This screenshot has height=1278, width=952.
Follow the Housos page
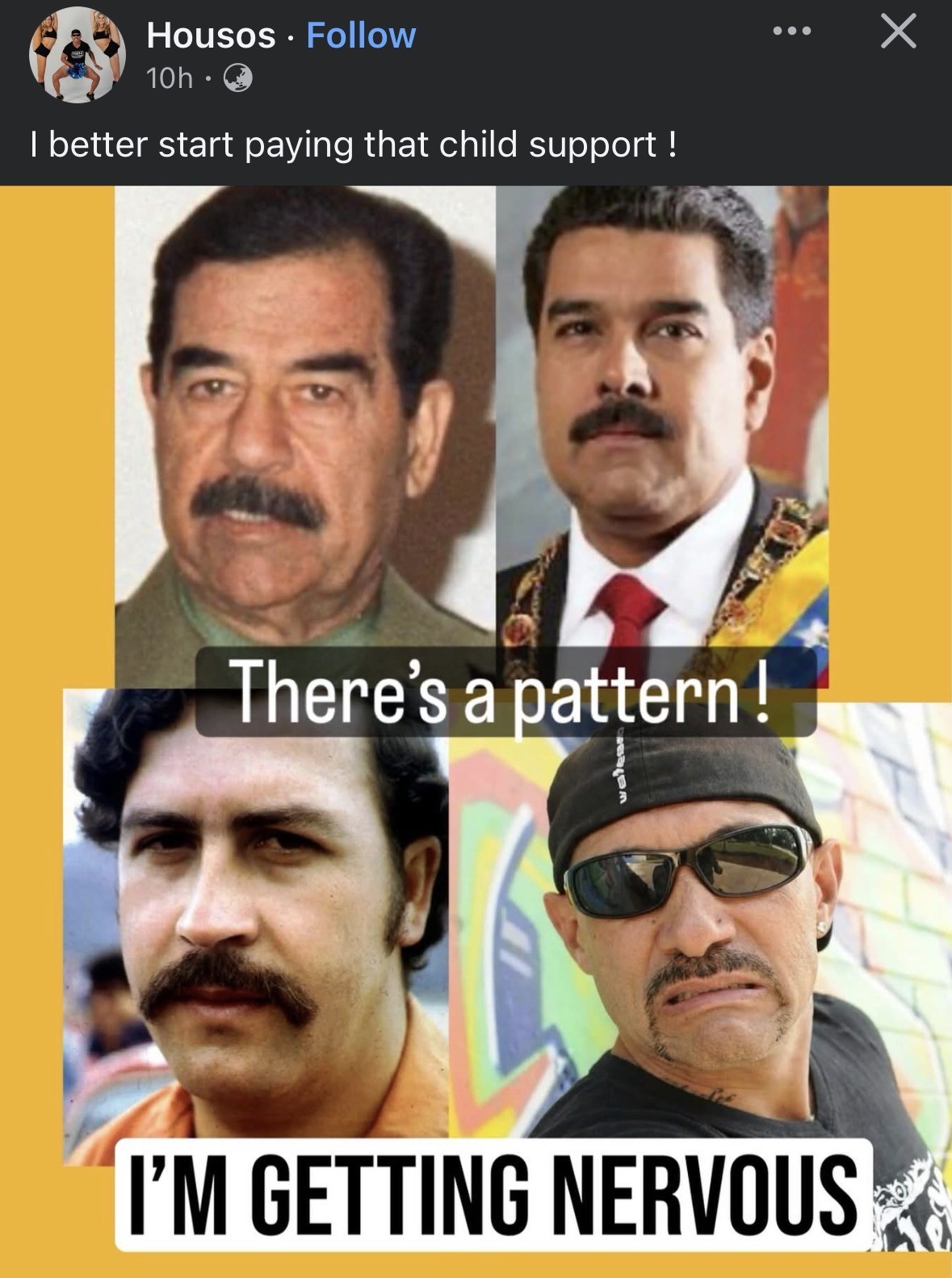tap(361, 36)
